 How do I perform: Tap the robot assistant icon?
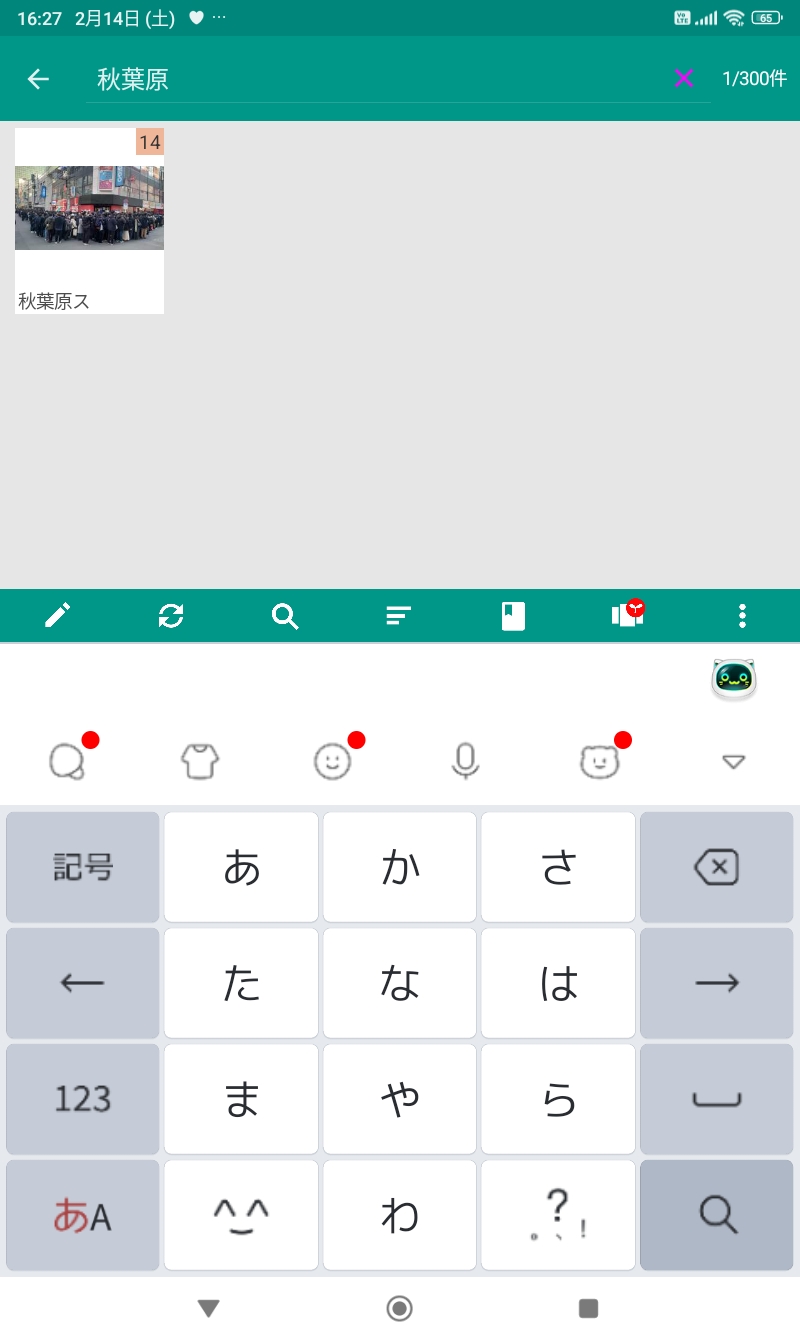[733, 679]
